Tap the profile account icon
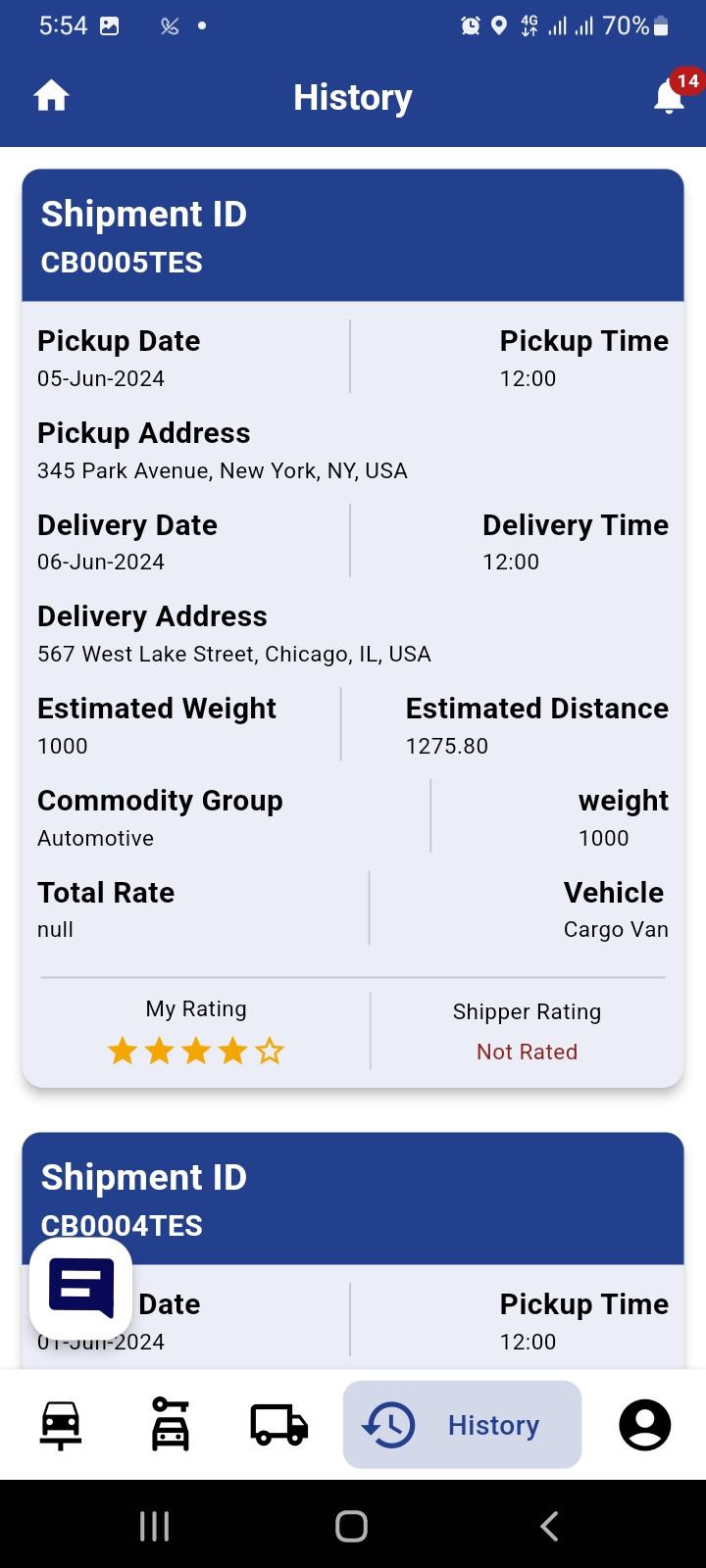The height and width of the screenshot is (1568, 706). [644, 1424]
